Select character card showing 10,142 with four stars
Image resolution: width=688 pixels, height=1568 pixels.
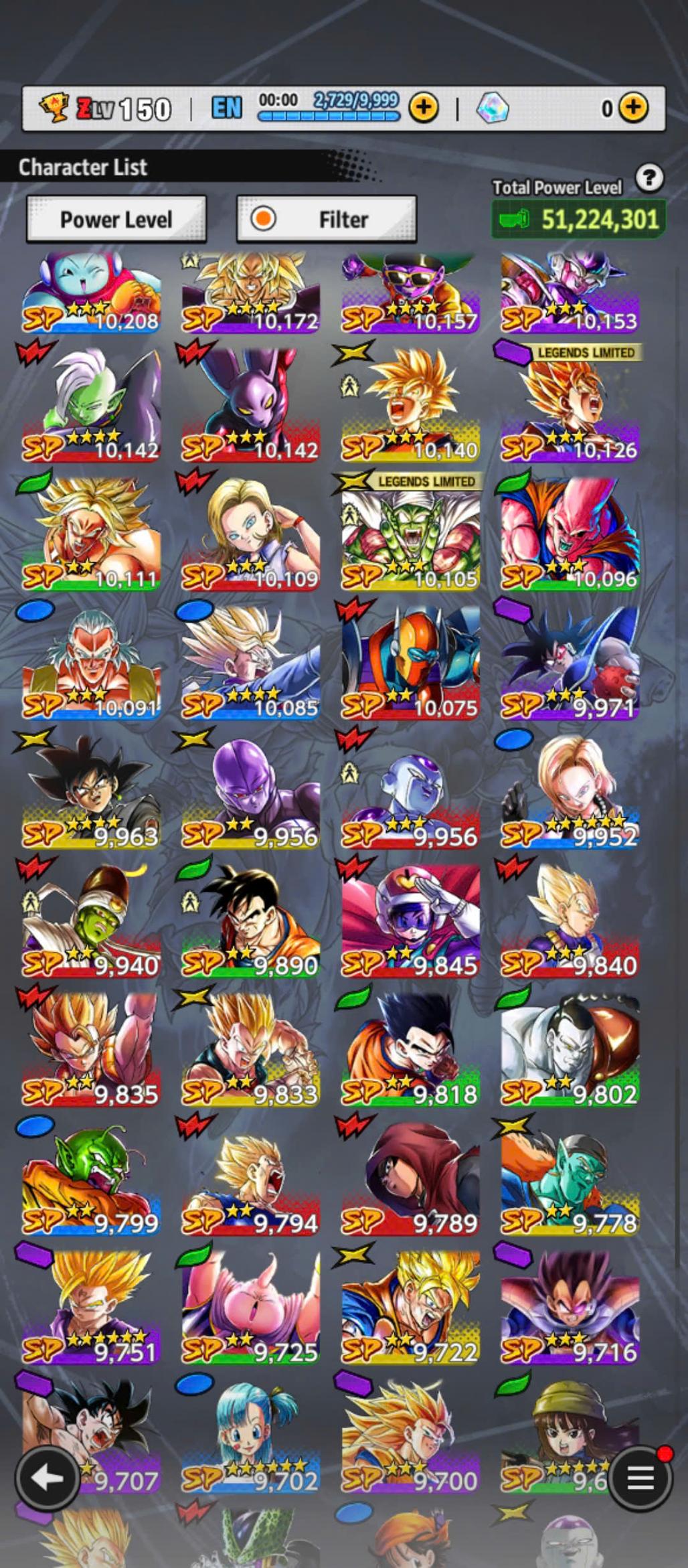point(91,405)
